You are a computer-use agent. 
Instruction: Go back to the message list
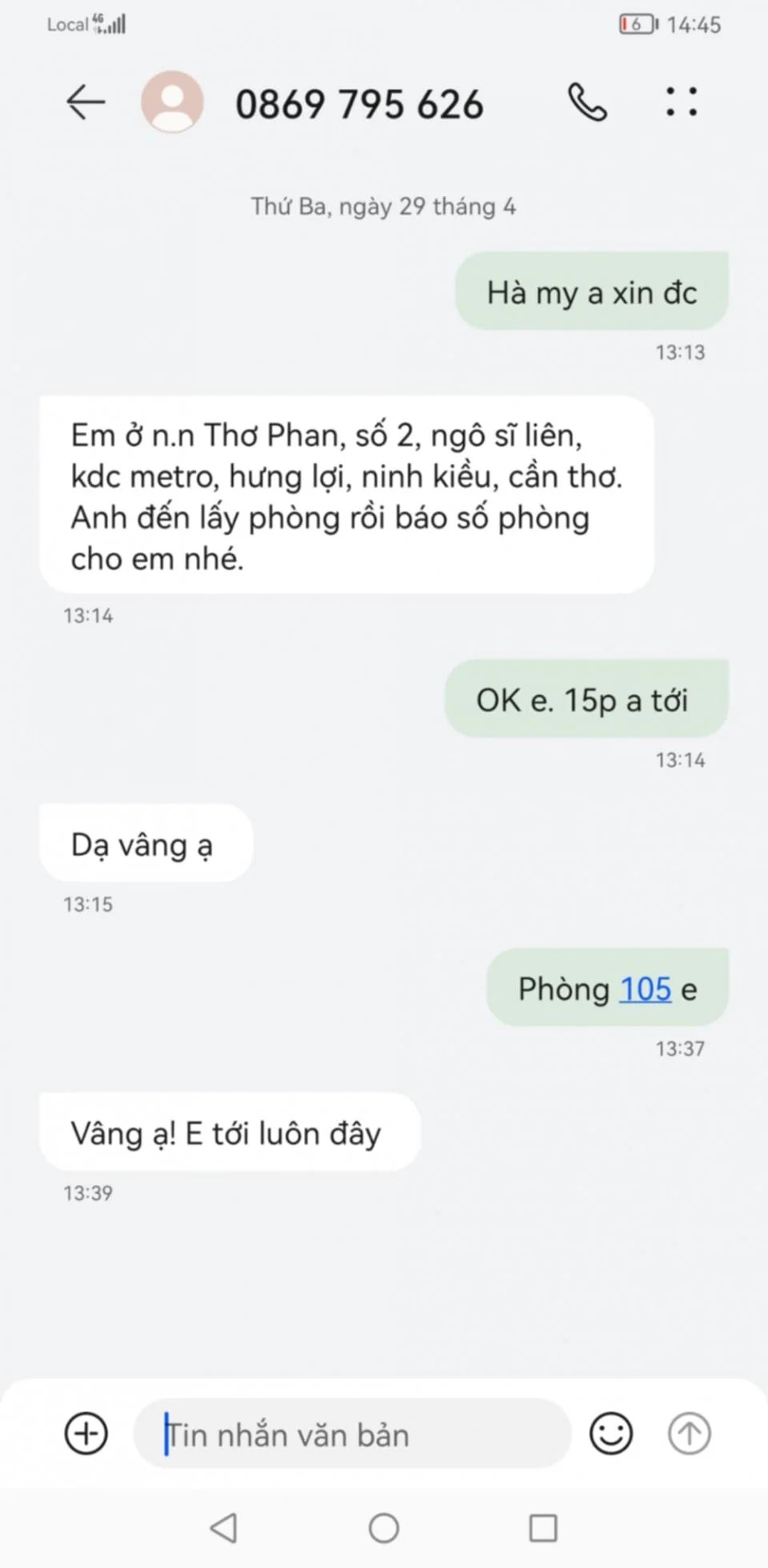85,102
